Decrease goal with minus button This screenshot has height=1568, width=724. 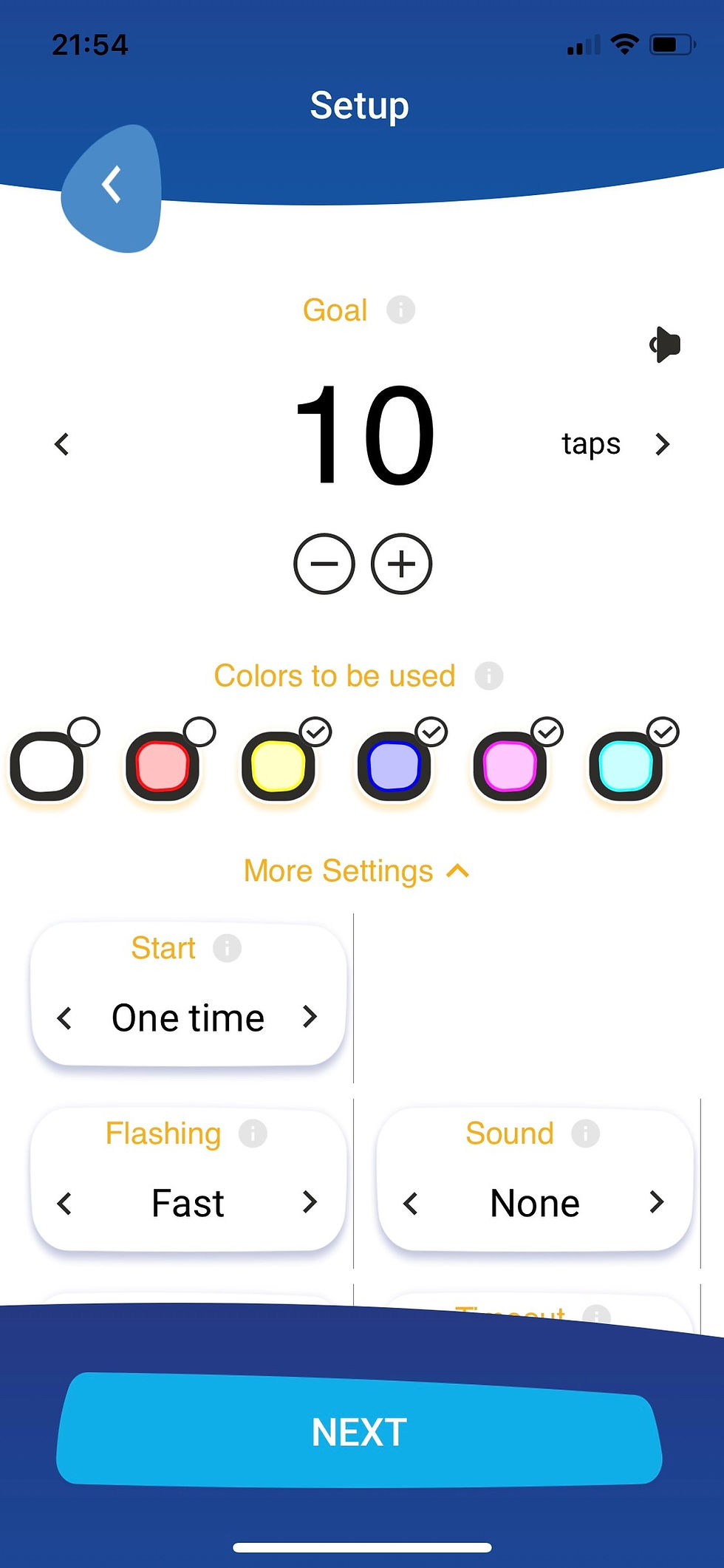(x=324, y=564)
